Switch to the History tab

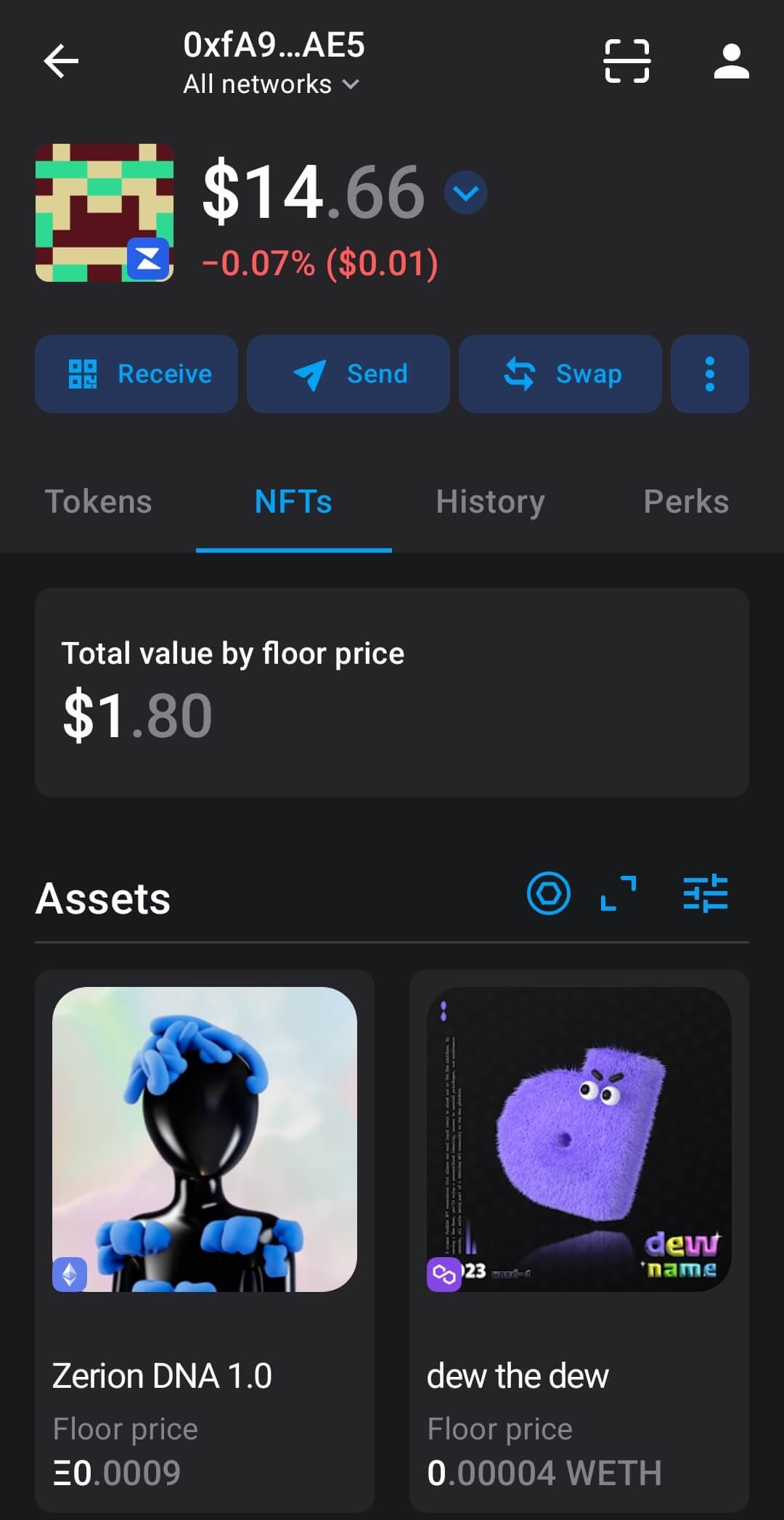tap(490, 502)
